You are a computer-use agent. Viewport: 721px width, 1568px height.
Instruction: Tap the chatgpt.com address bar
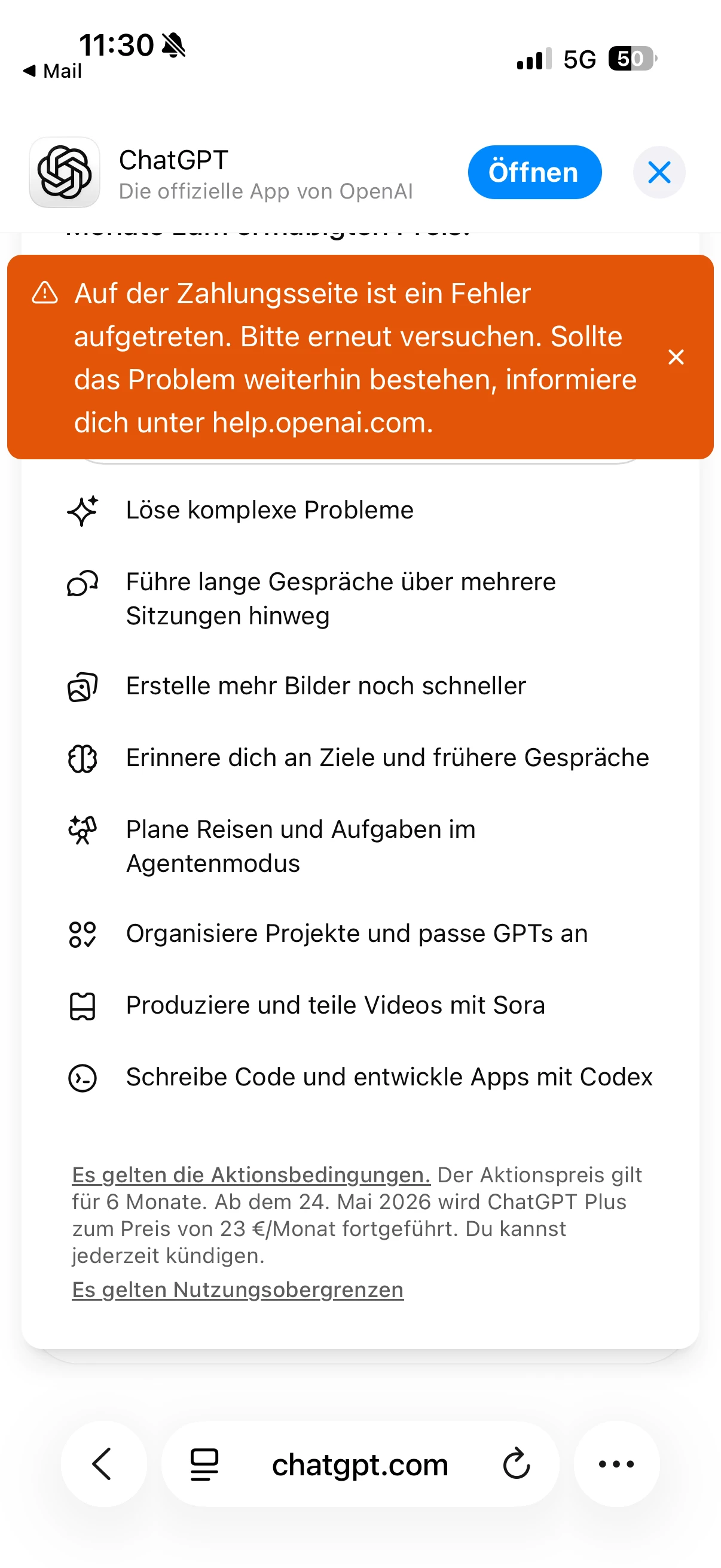point(359,1465)
